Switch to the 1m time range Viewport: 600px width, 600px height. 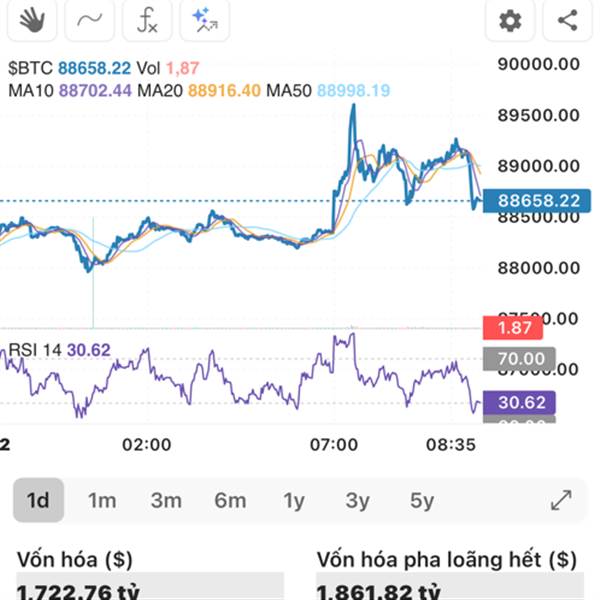(102, 500)
